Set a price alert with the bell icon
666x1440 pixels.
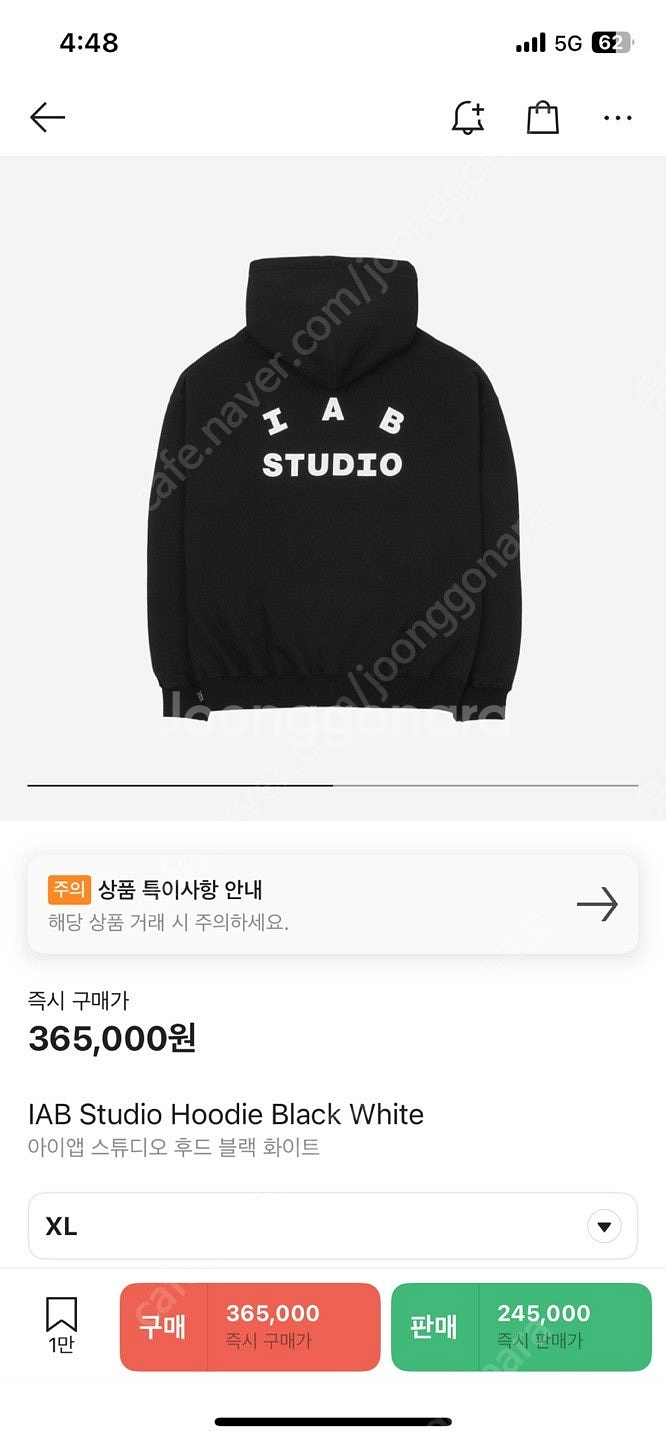[467, 118]
